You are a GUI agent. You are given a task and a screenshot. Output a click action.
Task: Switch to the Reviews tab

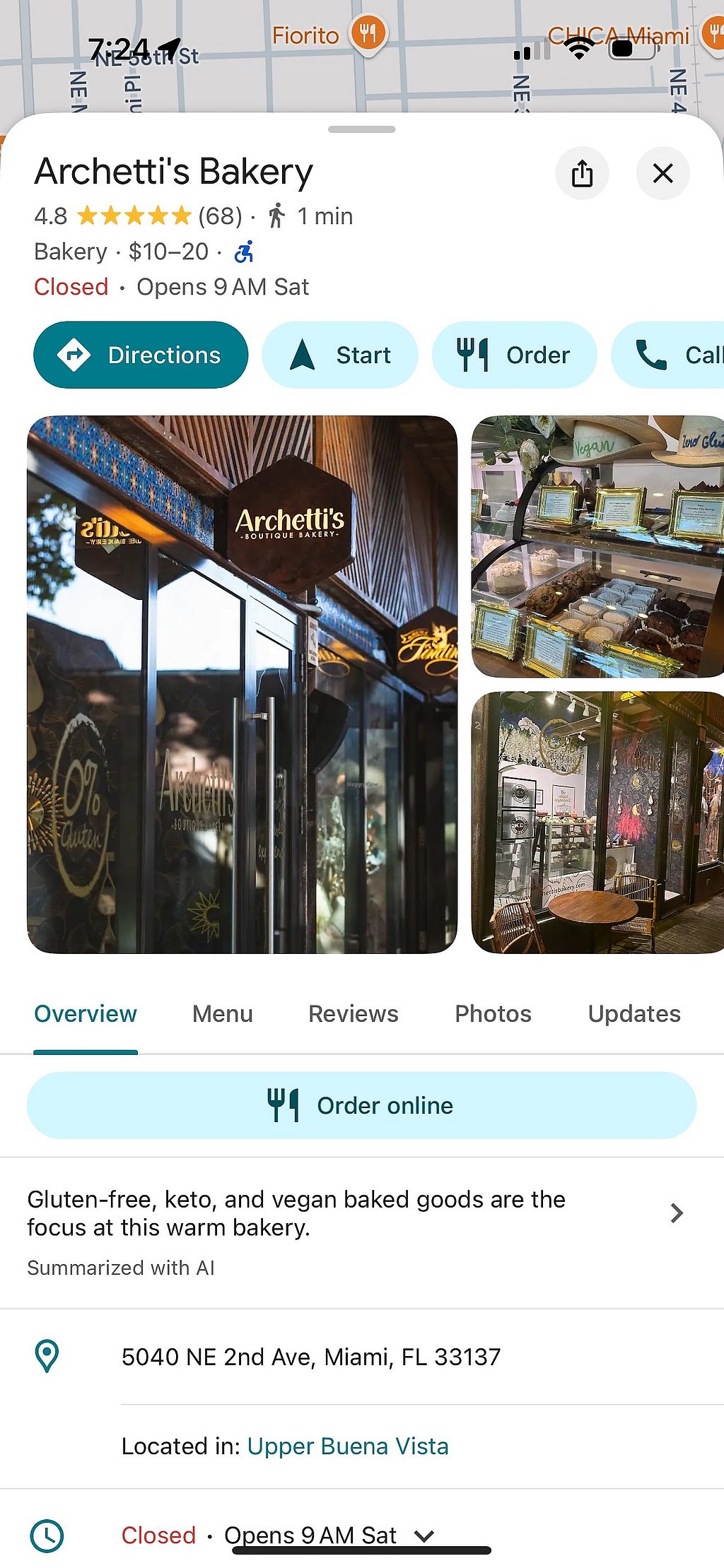click(x=353, y=1014)
